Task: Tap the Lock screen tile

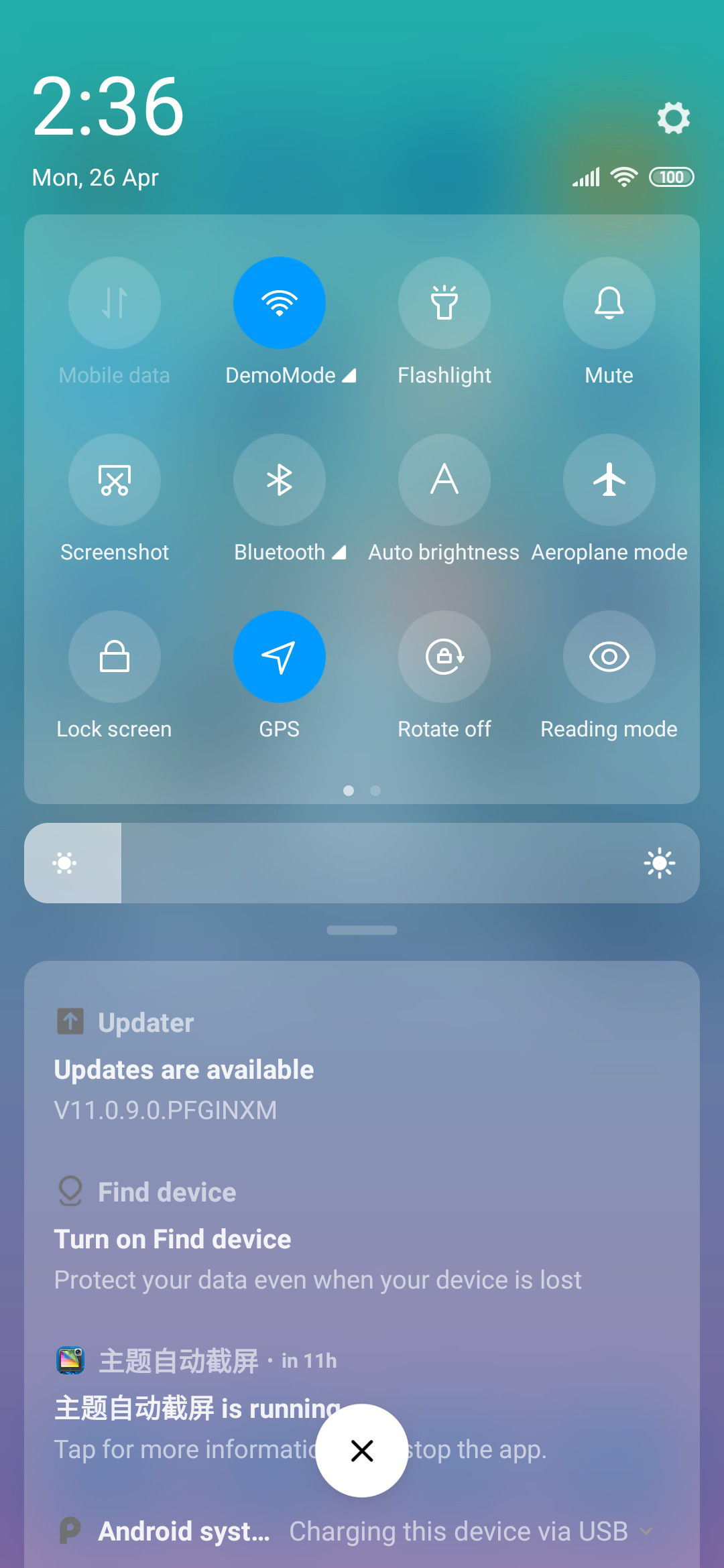Action: [x=115, y=657]
